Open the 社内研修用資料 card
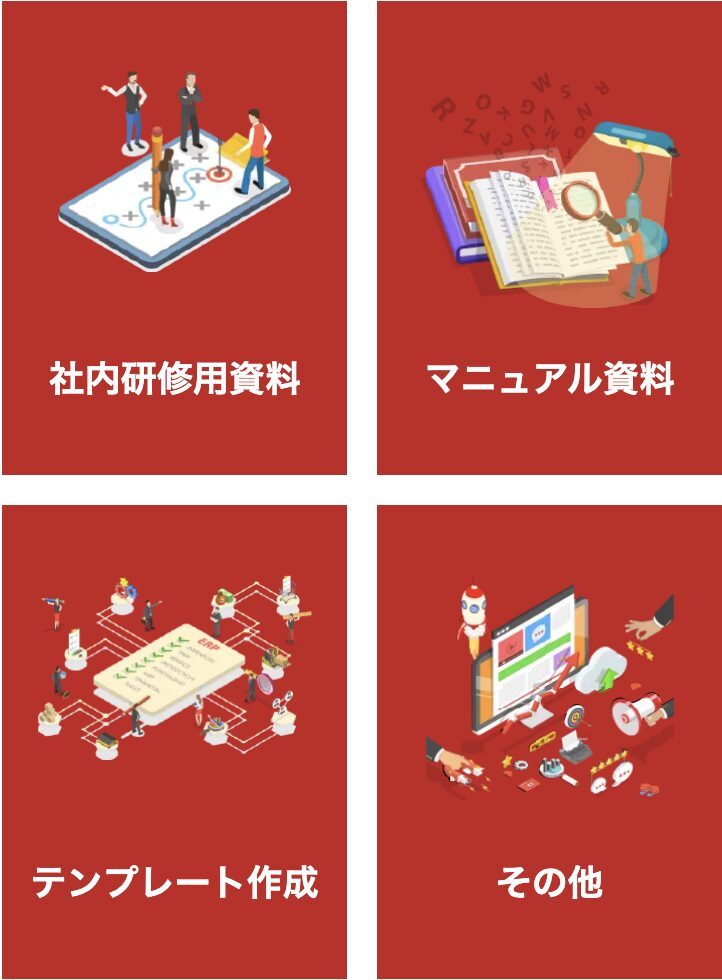 coord(175,238)
